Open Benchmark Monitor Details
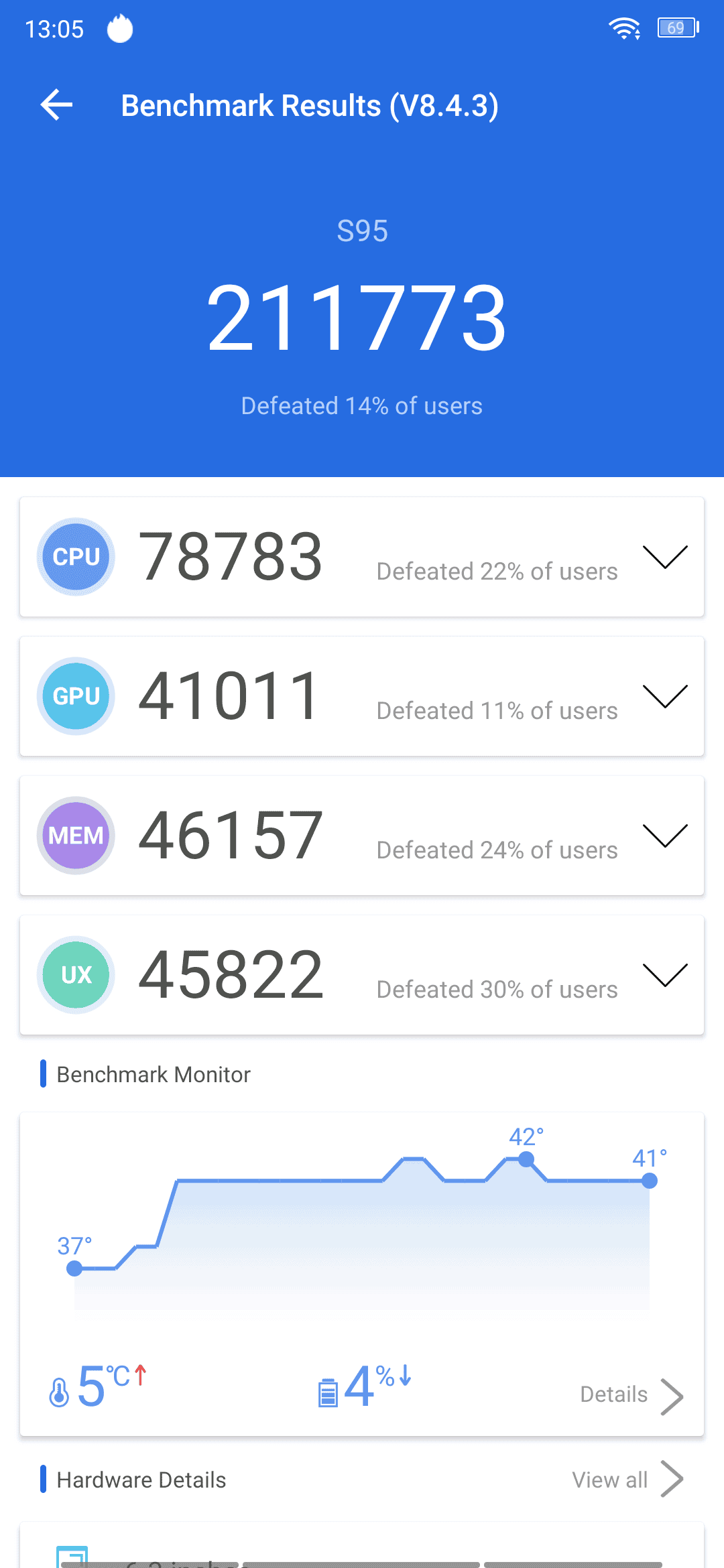This screenshot has width=724, height=1568. pyautogui.click(x=631, y=1396)
